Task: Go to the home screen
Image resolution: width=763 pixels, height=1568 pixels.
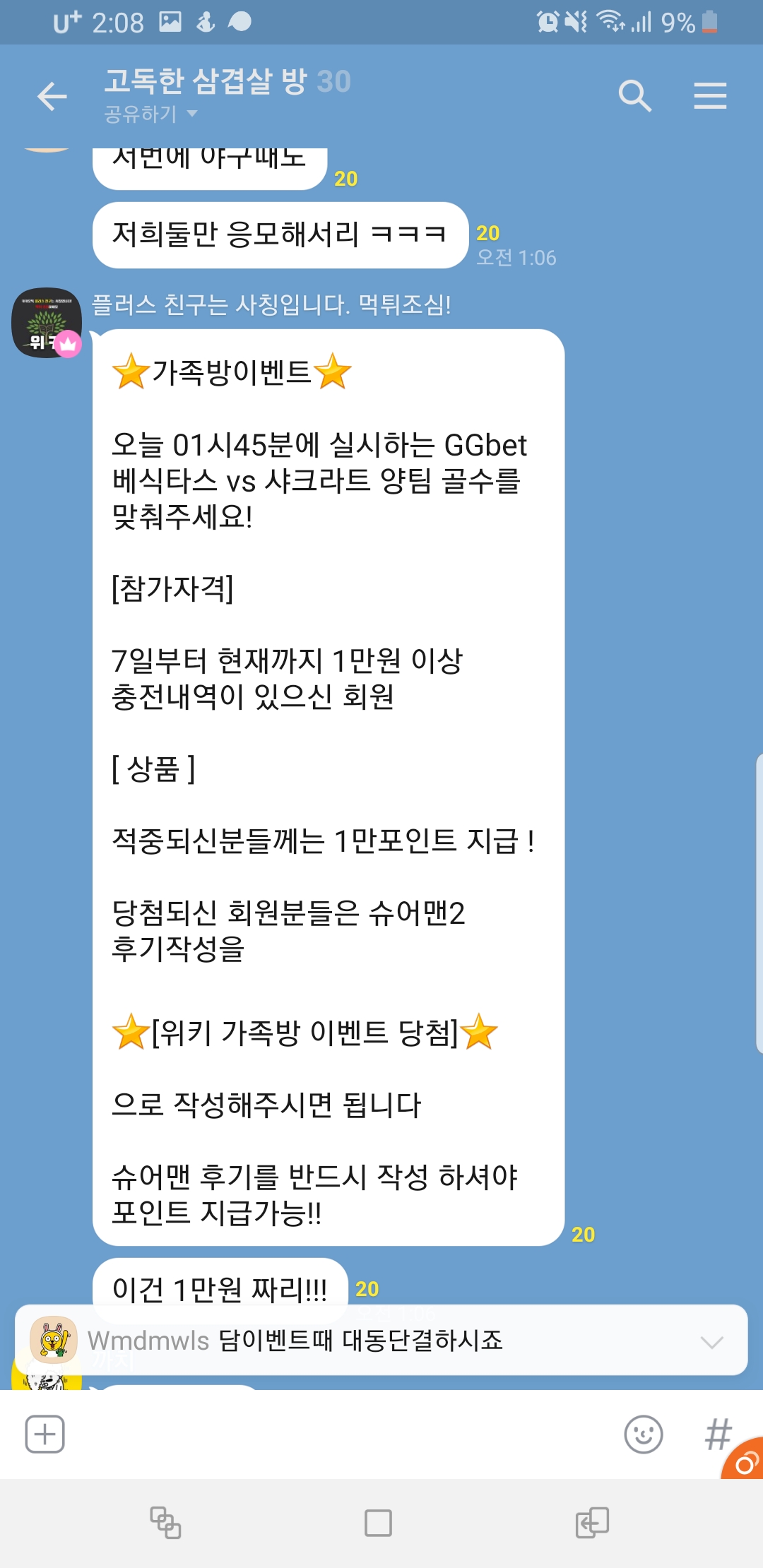Action: tap(378, 1523)
